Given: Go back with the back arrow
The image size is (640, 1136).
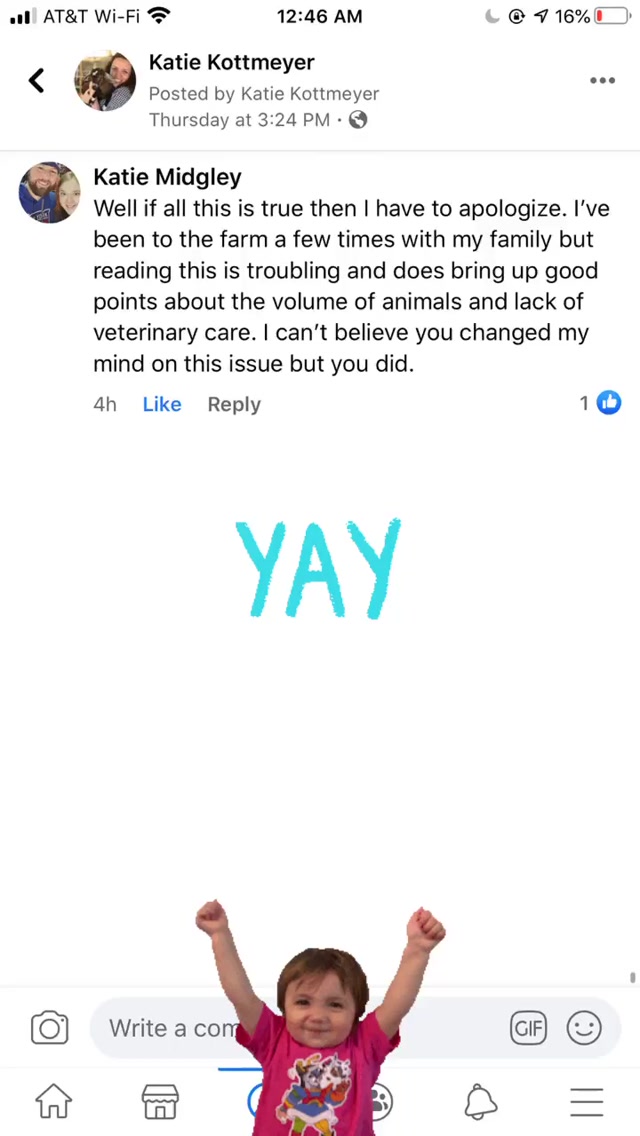Looking at the screenshot, I should tap(37, 81).
